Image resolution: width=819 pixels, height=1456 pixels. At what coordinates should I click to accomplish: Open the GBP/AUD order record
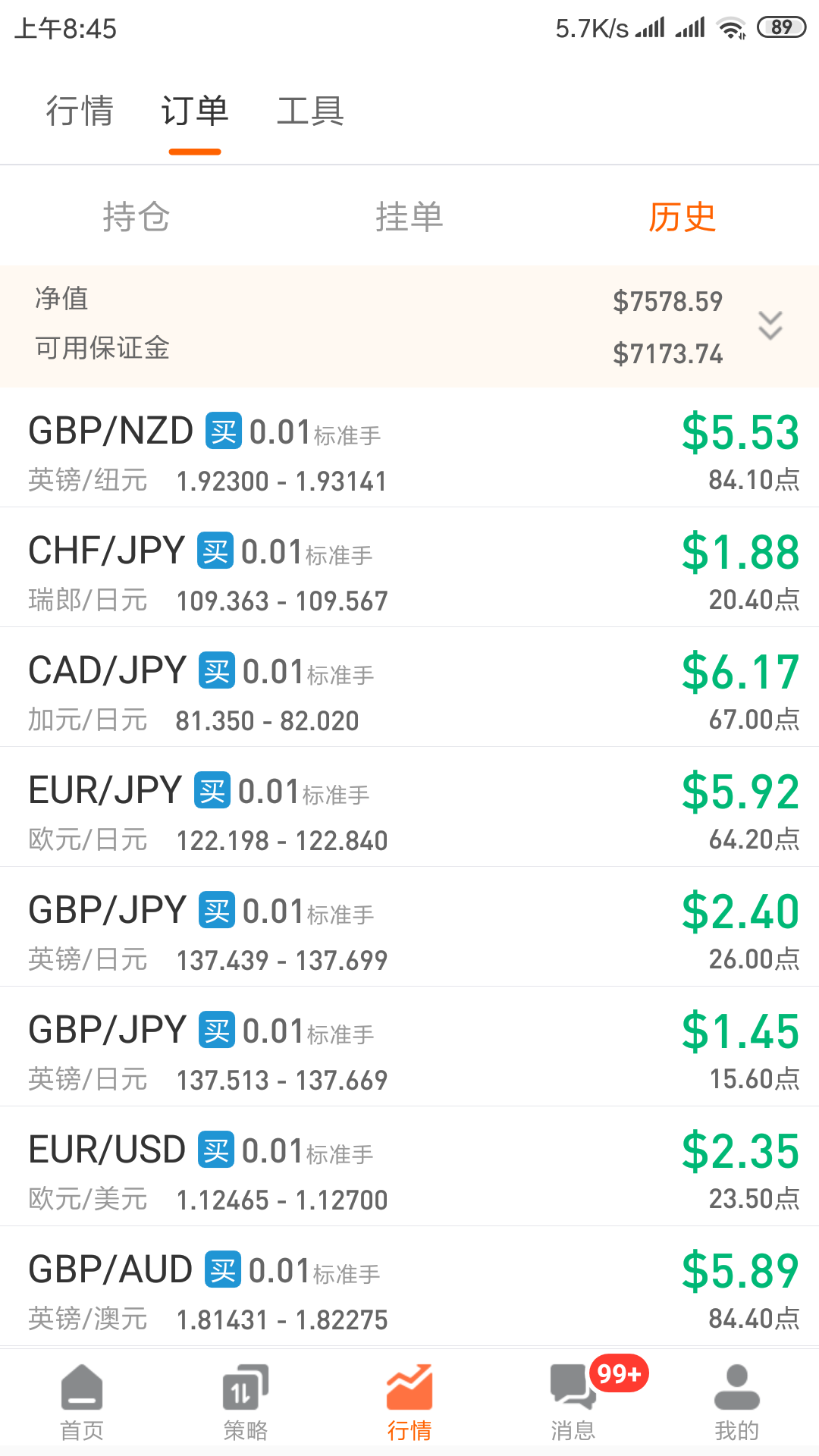pyautogui.click(x=409, y=1286)
